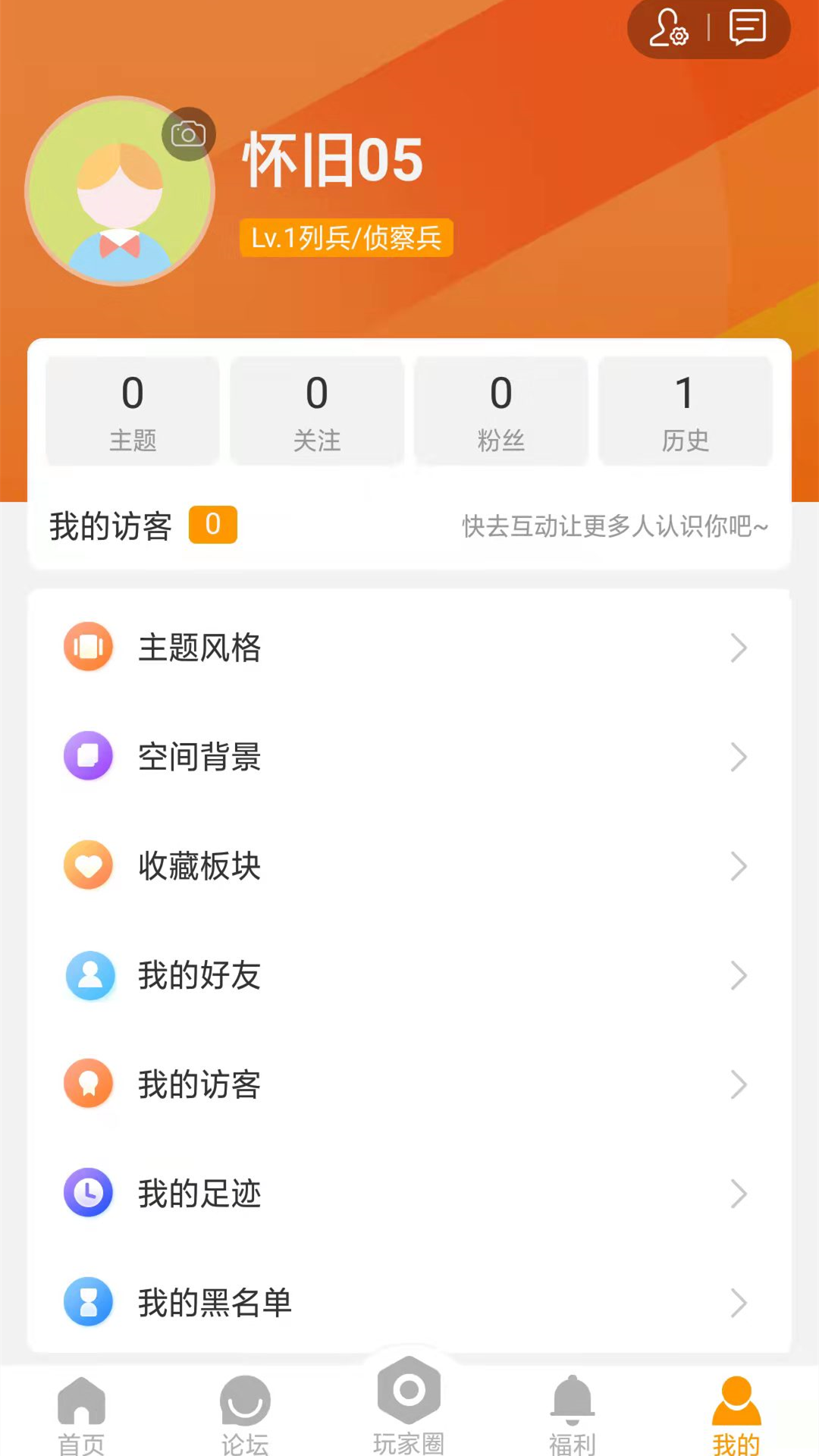Open the clock icon for 我的足迹
Screen dimensions: 819x1456
pyautogui.click(x=89, y=1194)
